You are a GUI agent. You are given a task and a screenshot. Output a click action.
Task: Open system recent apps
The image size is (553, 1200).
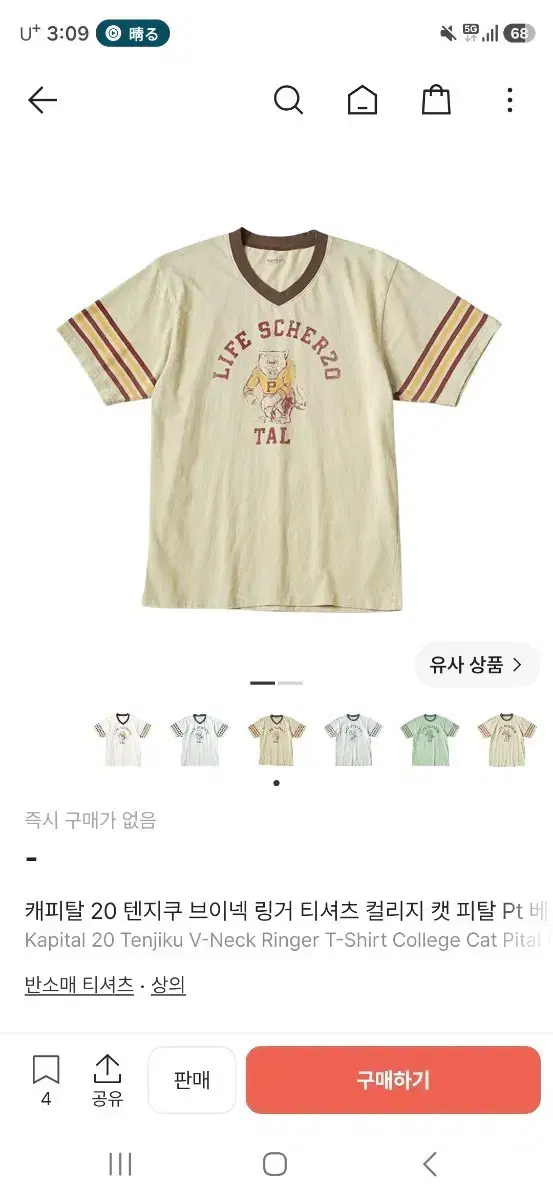pos(120,1164)
